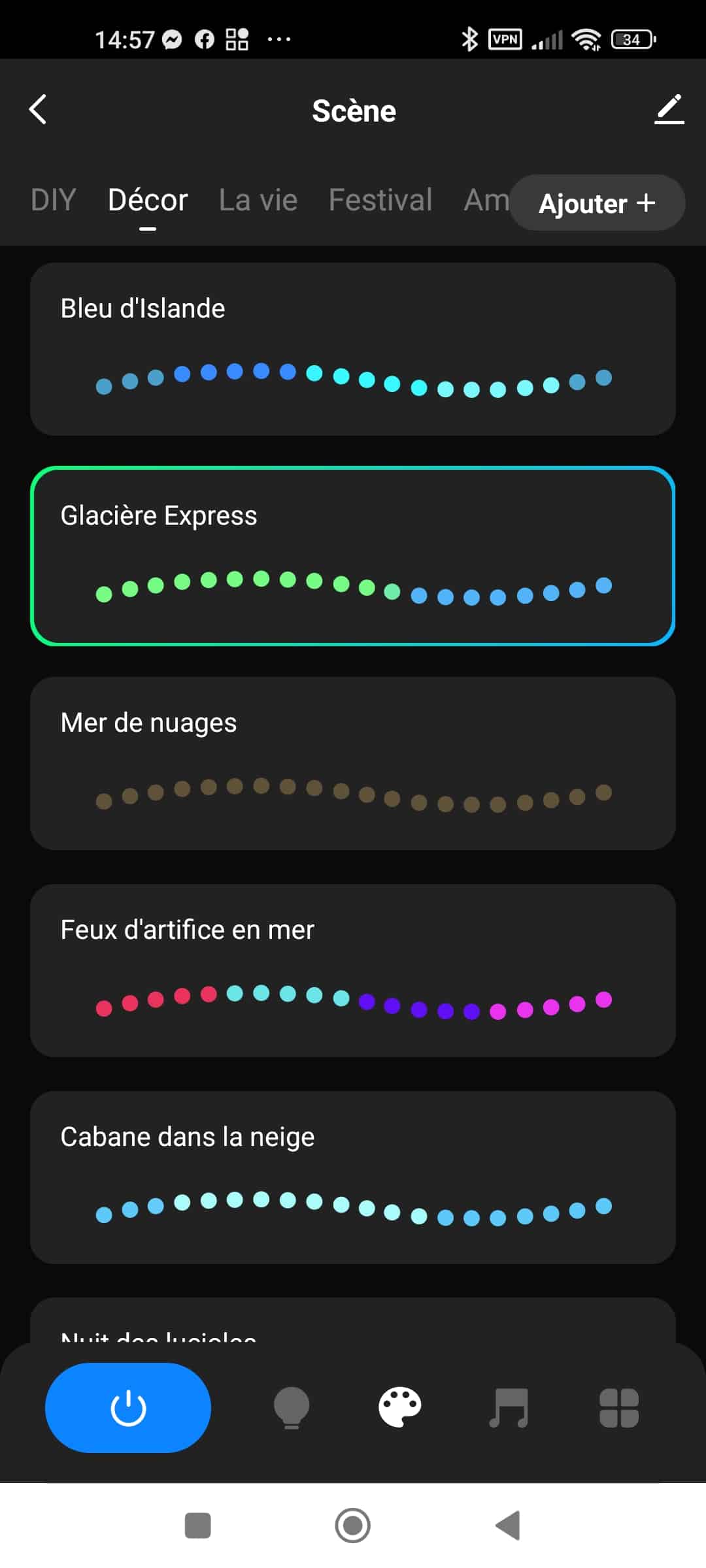Screen dimensions: 706x1568
Task: Open the Festival tab
Action: tap(380, 200)
